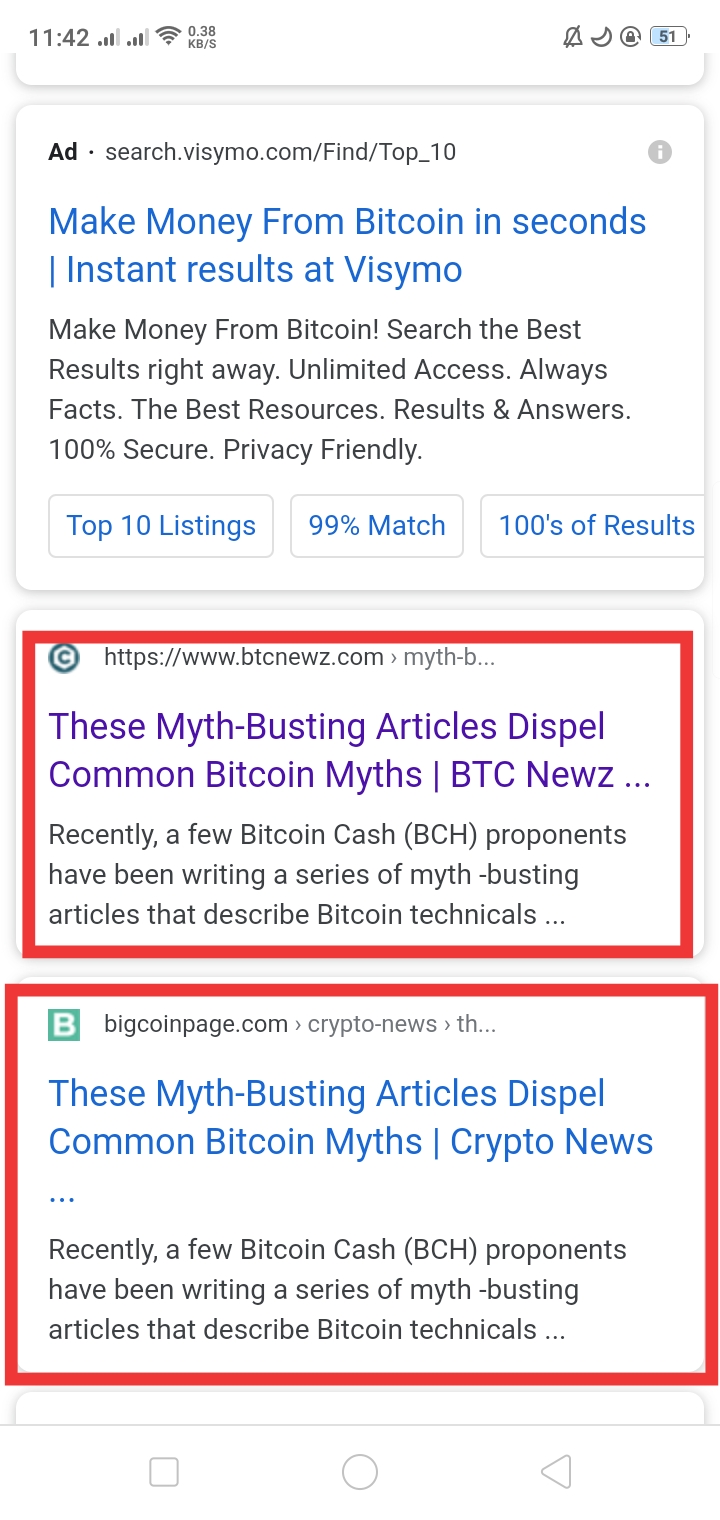
Task: Tap the ad info icon
Action: click(659, 152)
